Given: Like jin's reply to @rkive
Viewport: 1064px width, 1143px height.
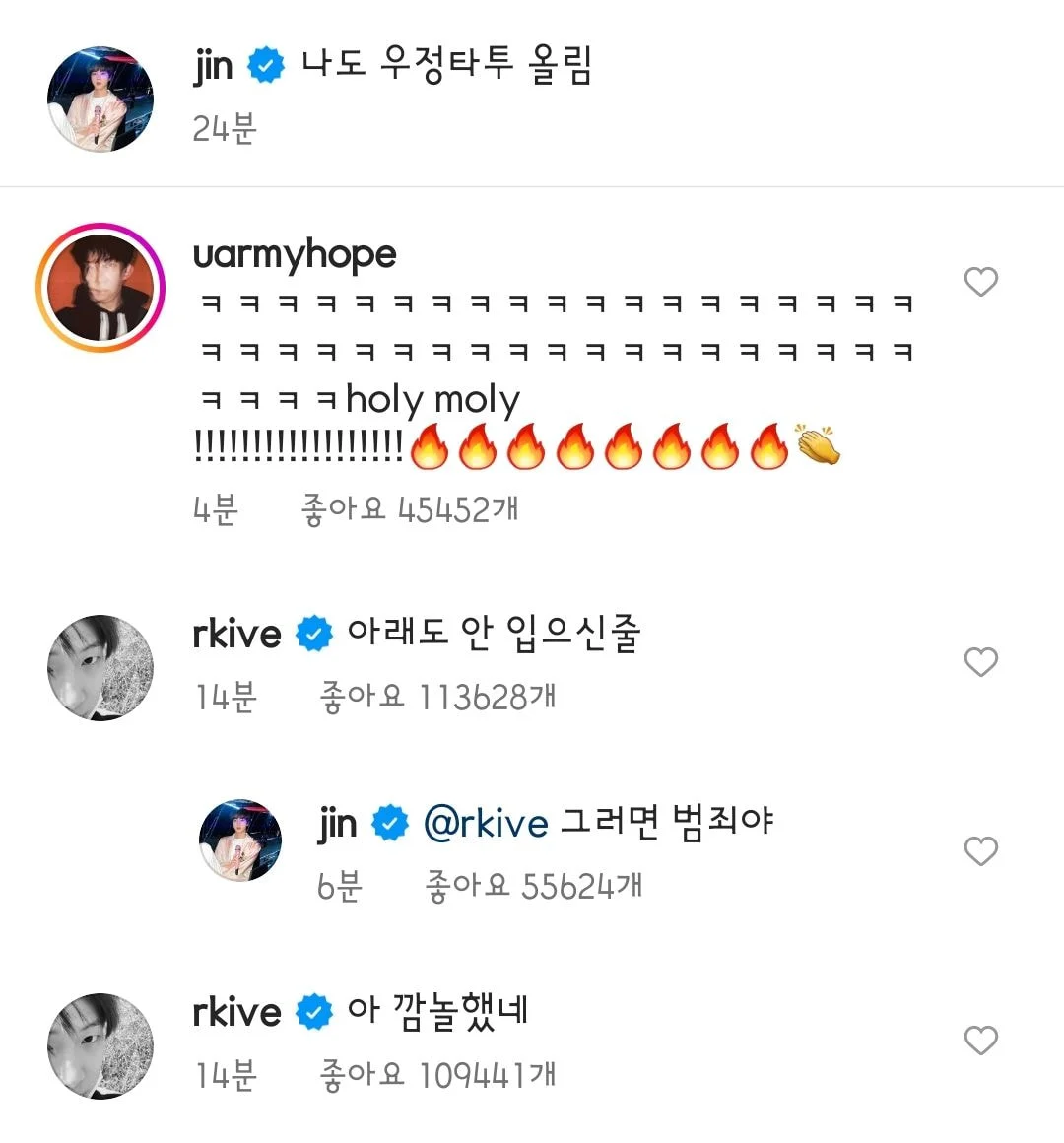Looking at the screenshot, I should coord(980,851).
